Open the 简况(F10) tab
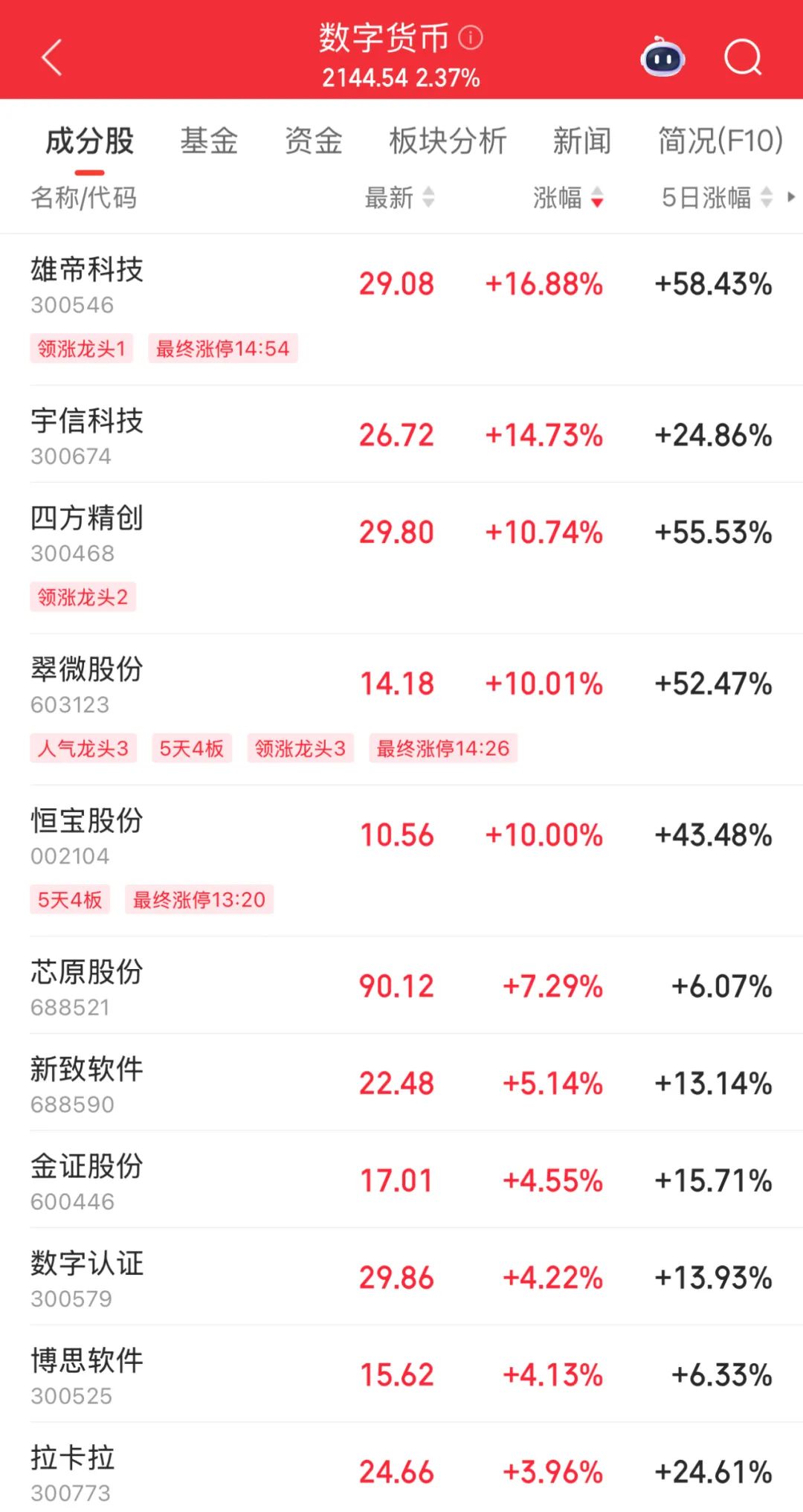Screen dimensions: 803x1512 (x=720, y=141)
